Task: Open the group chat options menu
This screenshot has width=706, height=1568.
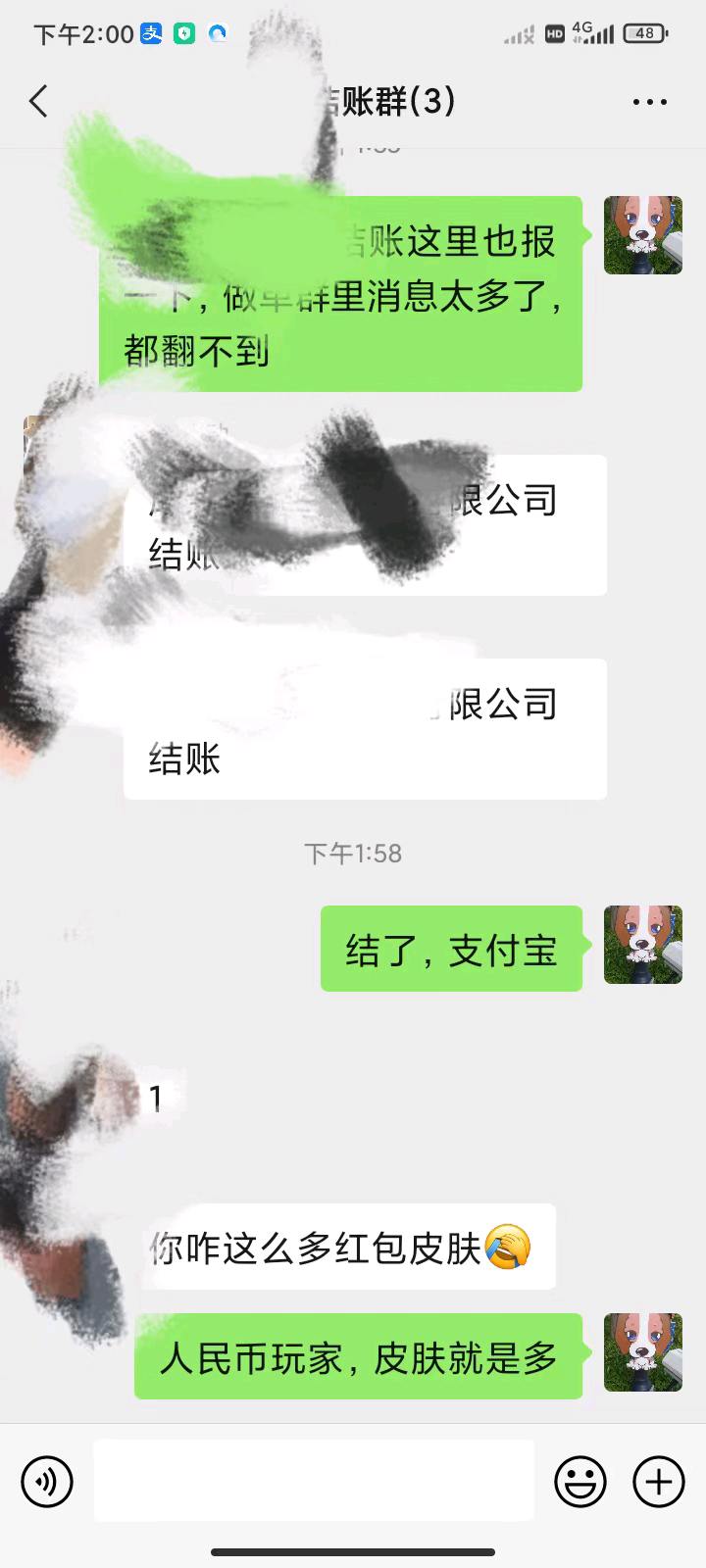Action: click(649, 102)
